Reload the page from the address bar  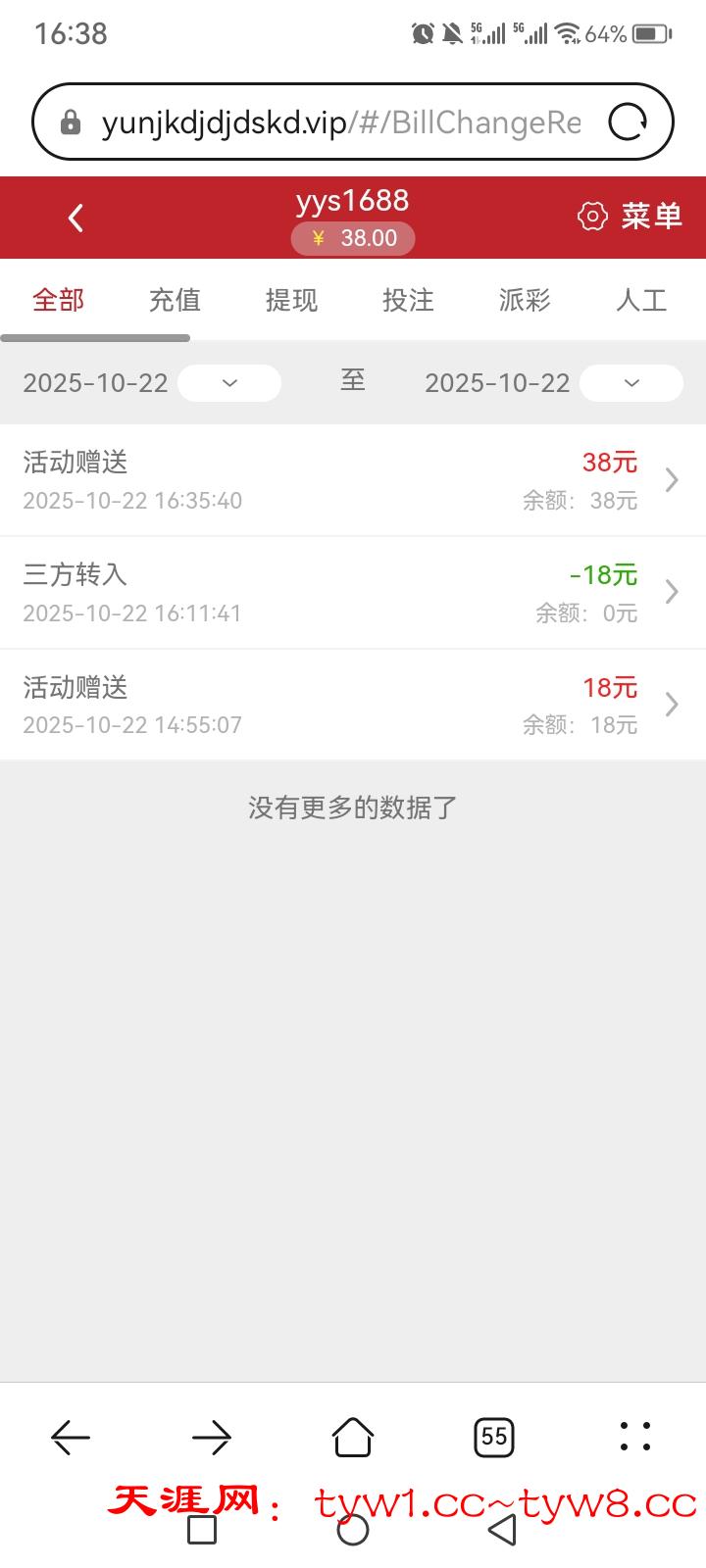tap(628, 122)
